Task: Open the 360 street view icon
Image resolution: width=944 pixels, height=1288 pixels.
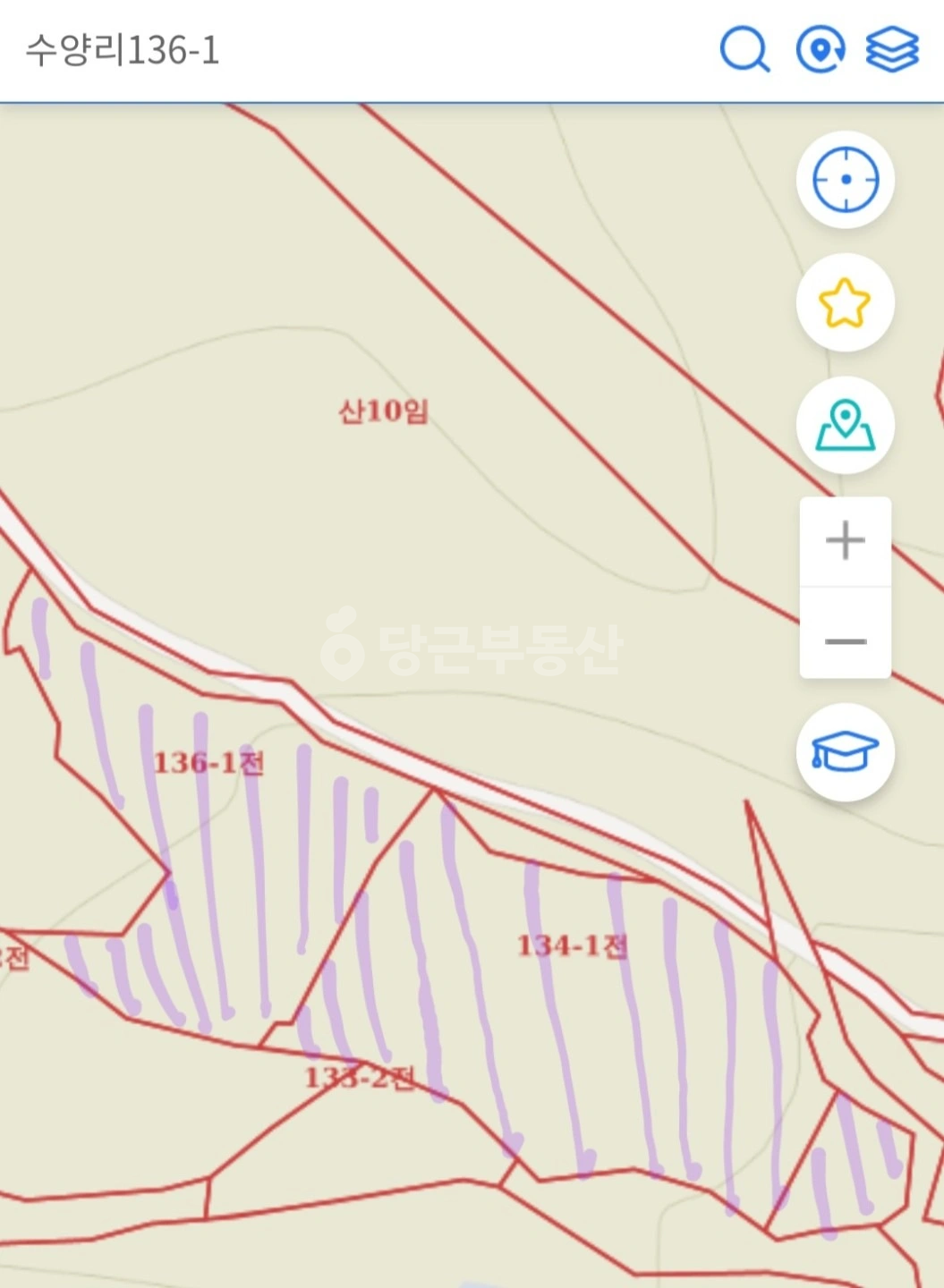Action: (820, 49)
